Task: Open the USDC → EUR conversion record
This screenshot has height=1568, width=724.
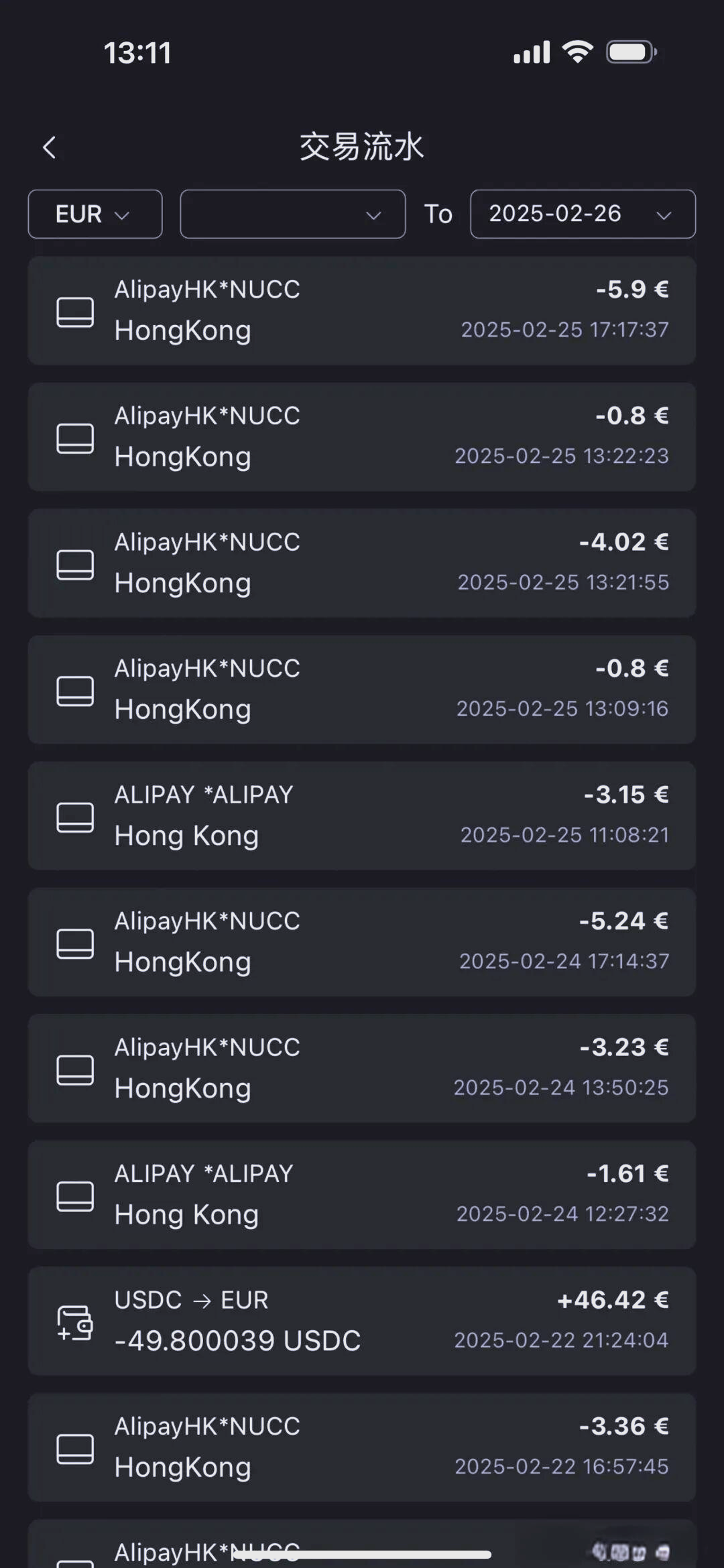Action: pos(362,1321)
